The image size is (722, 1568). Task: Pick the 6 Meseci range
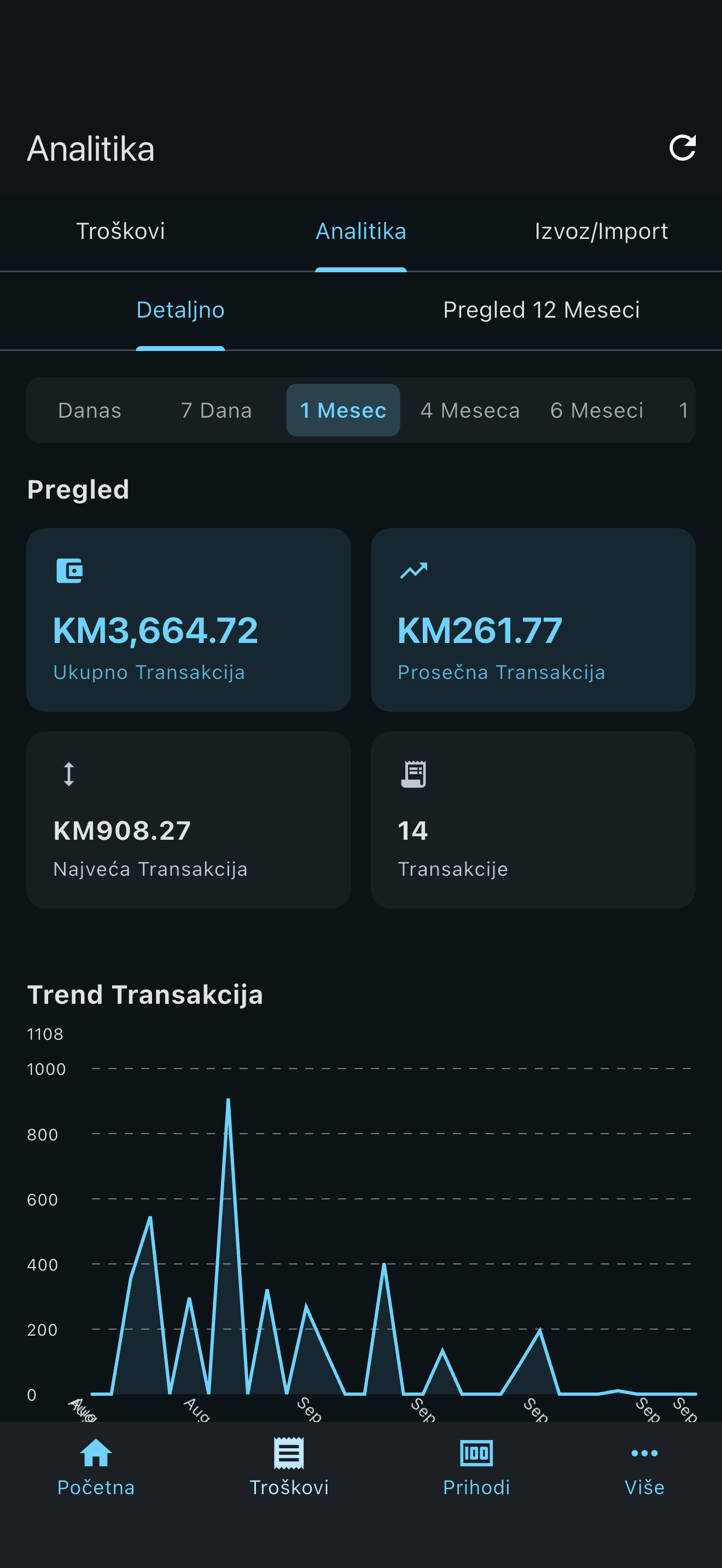[x=597, y=410]
